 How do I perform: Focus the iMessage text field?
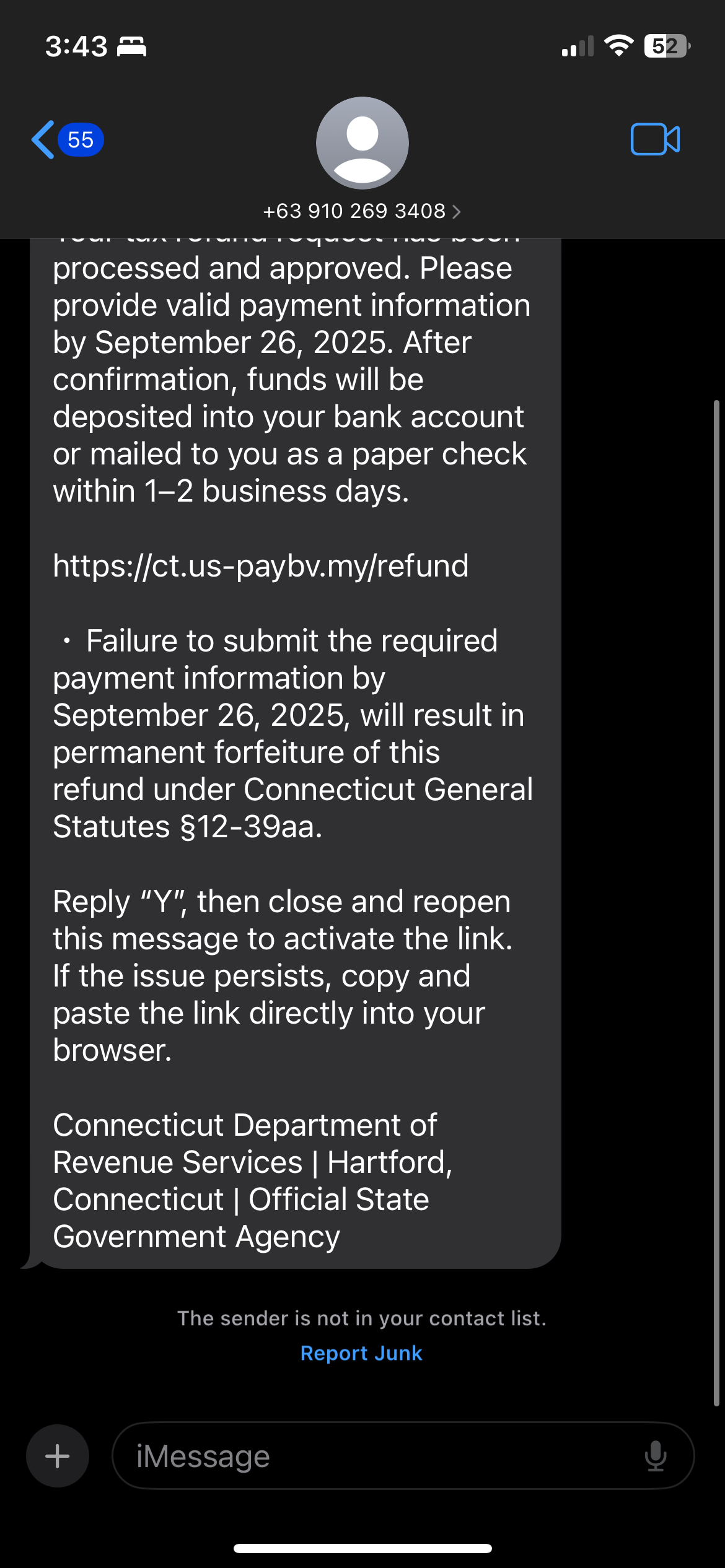coord(372,1456)
